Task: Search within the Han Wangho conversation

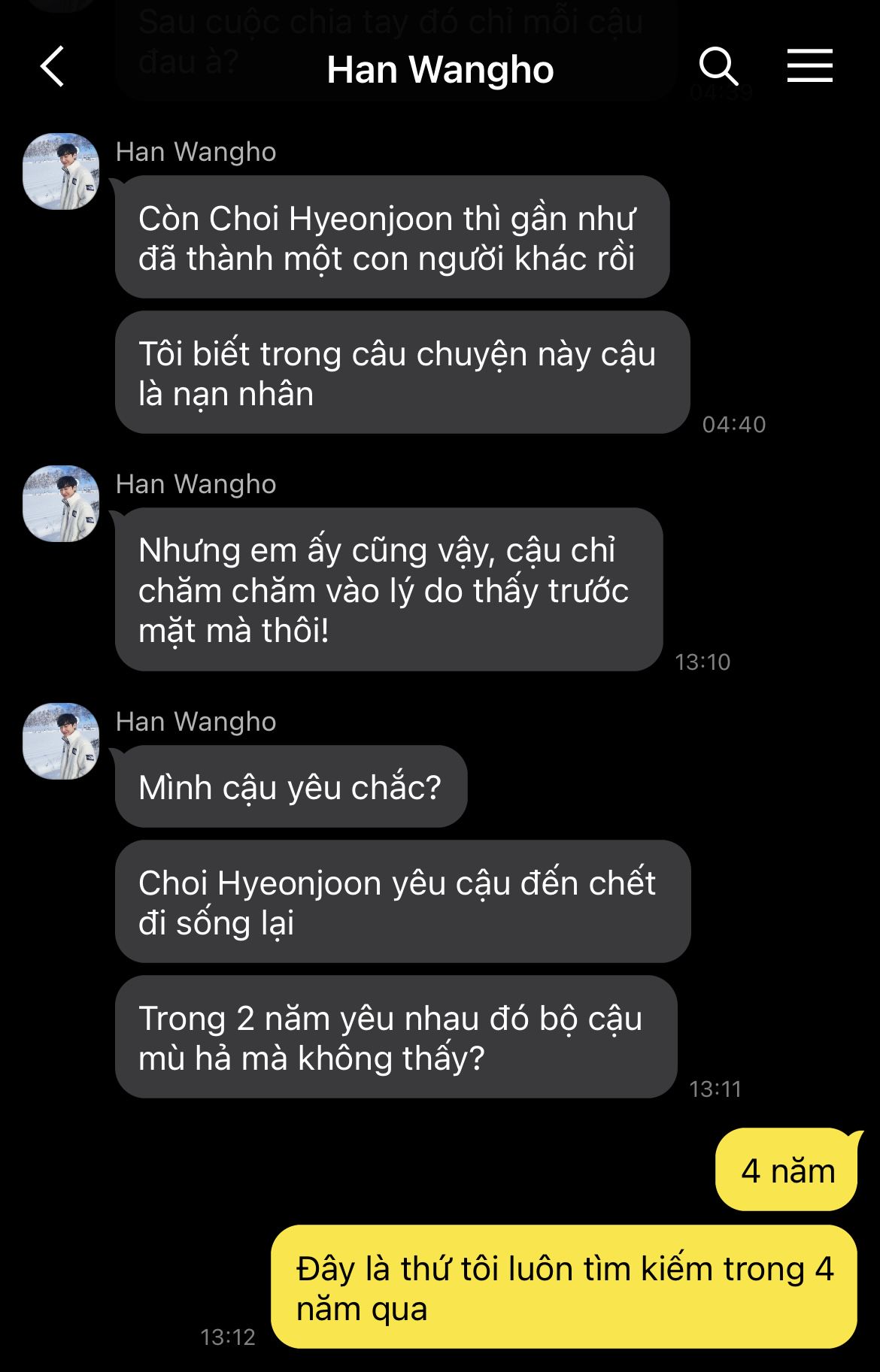Action: click(718, 67)
